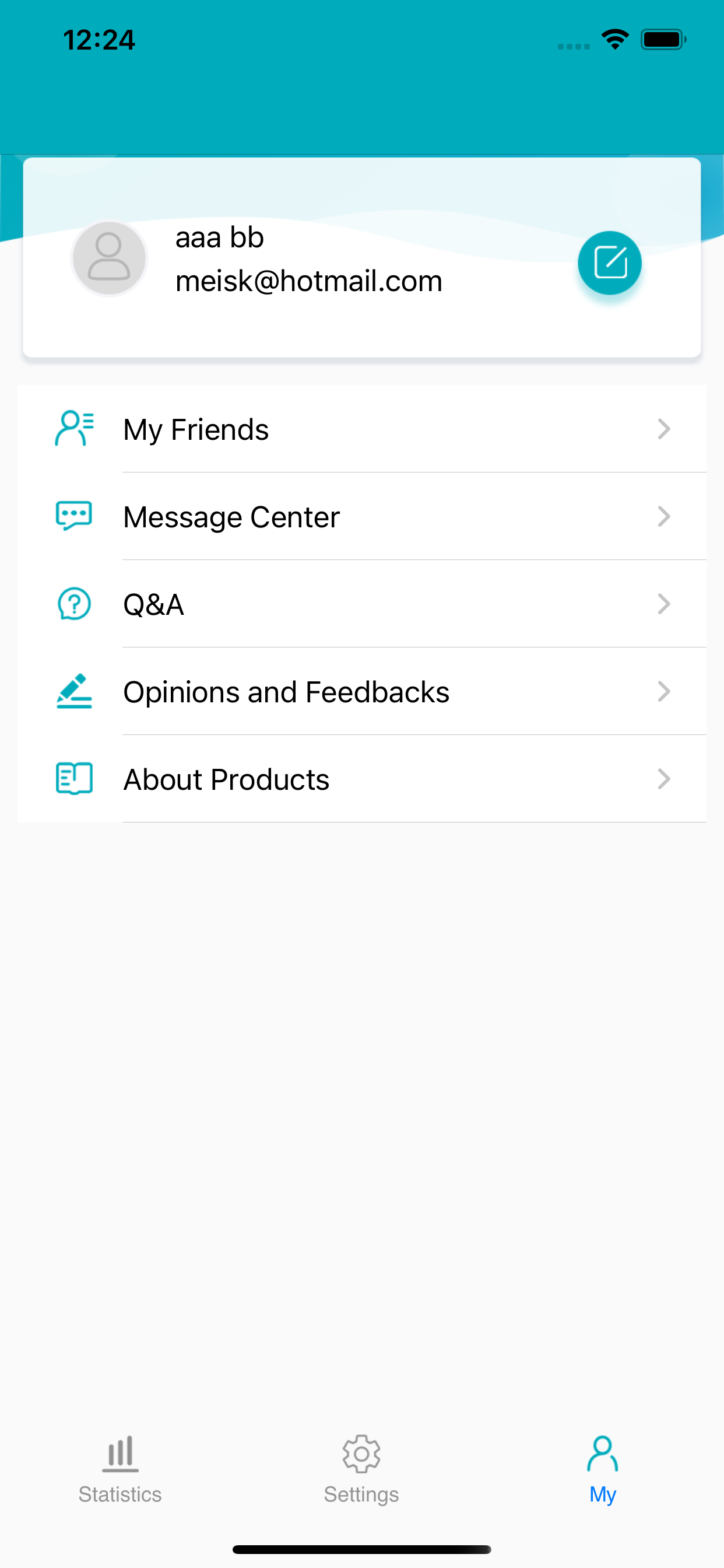The image size is (724, 1568).
Task: Open Opinions and Feedbacks
Action: coord(362,691)
